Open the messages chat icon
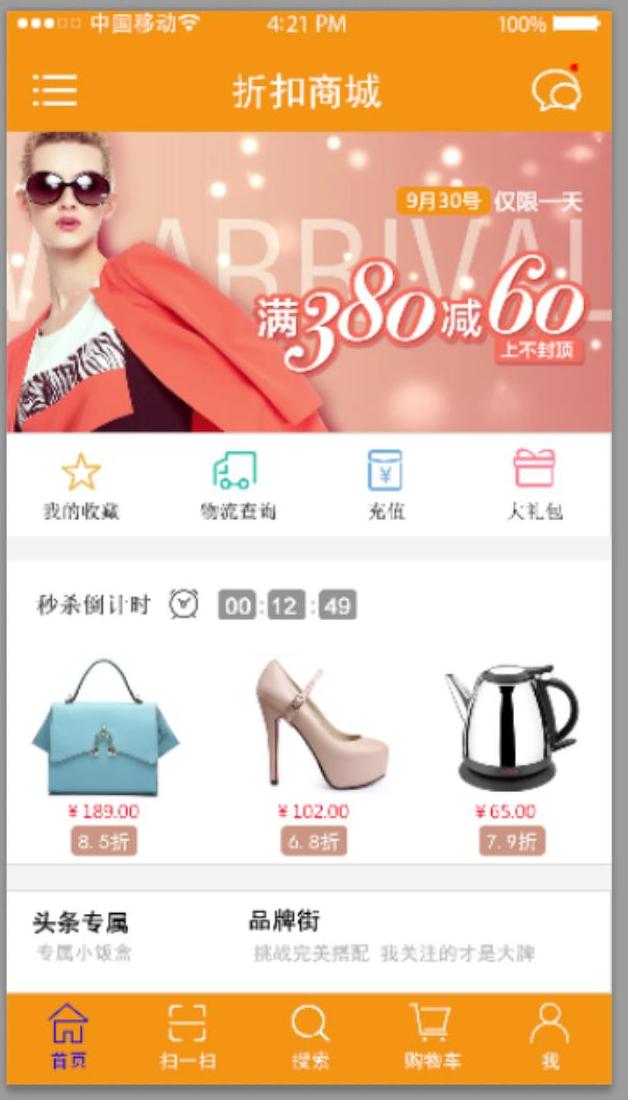Screen dimensions: 628x1100 [556, 90]
